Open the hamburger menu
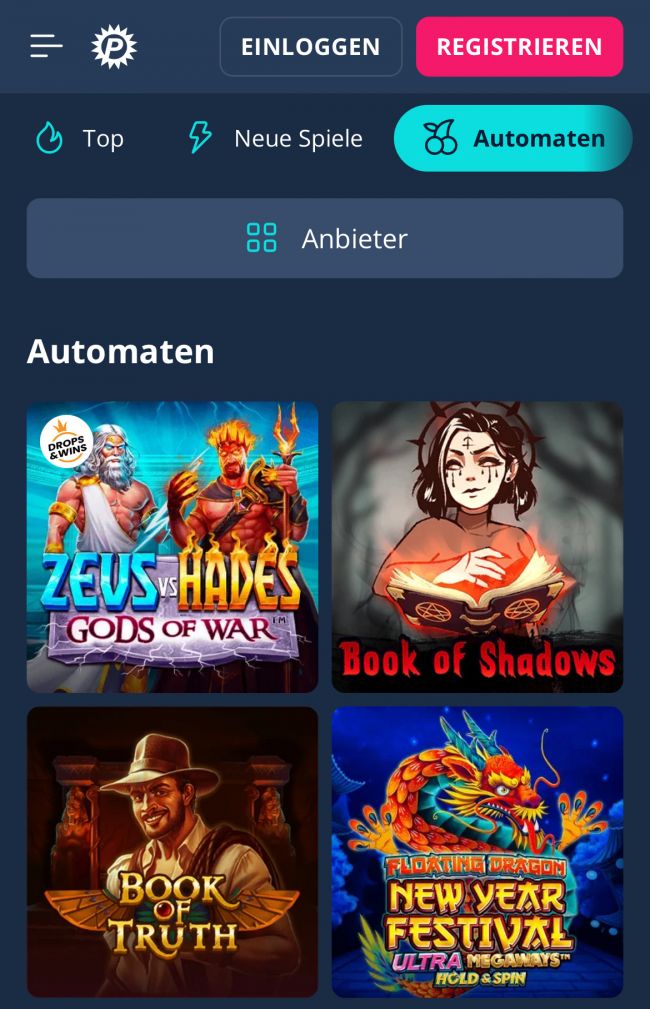The height and width of the screenshot is (1009, 650). [x=46, y=46]
